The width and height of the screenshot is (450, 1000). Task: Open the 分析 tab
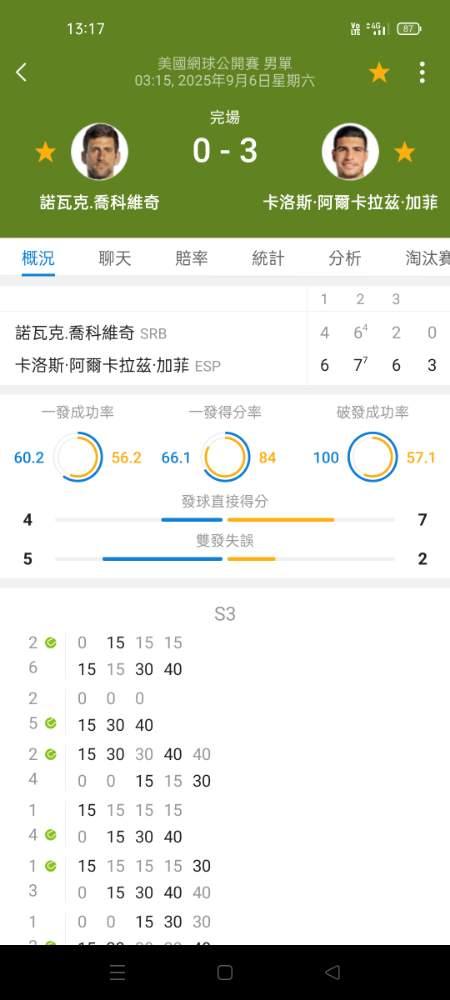coord(345,258)
